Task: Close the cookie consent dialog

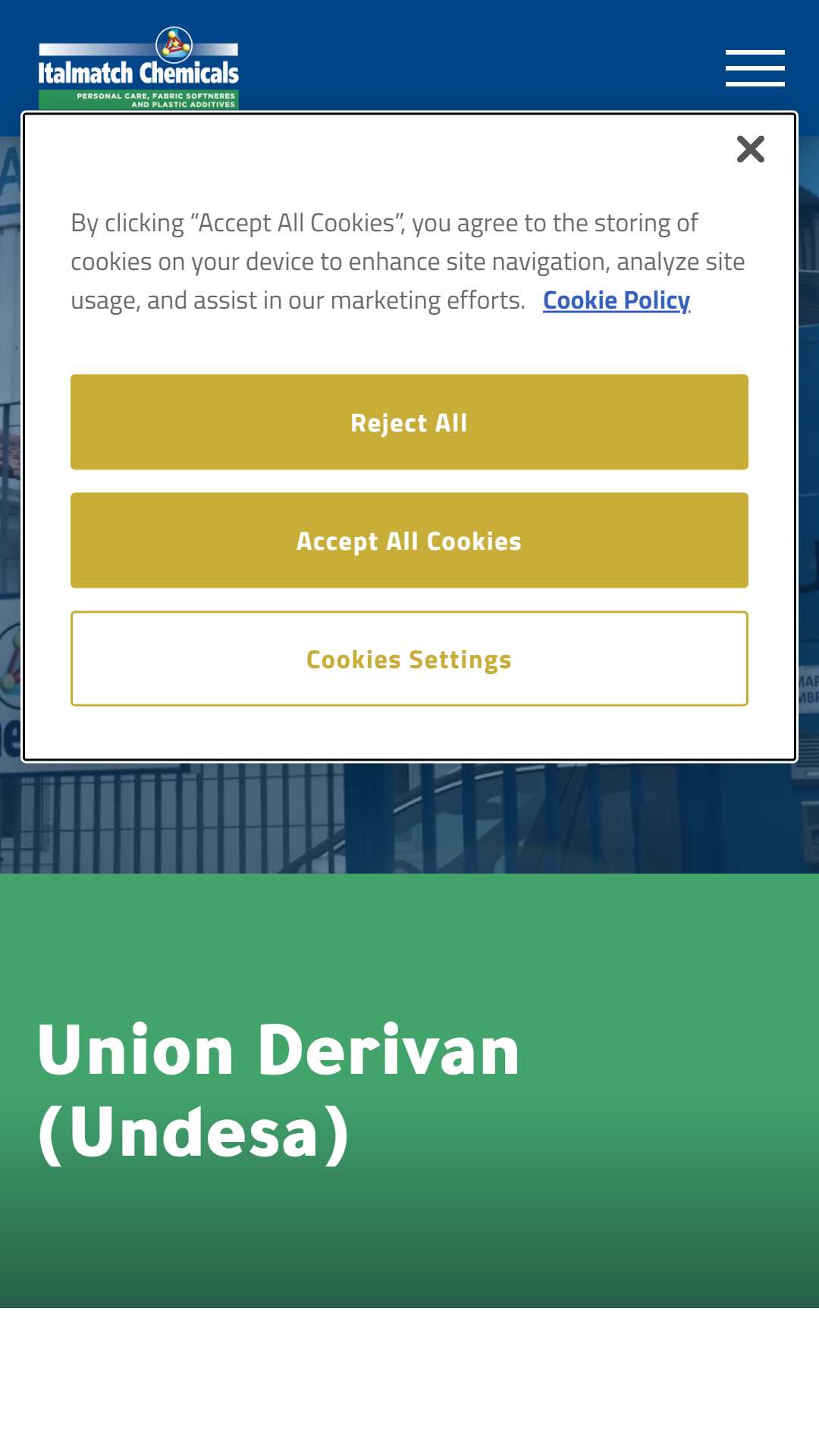Action: [750, 149]
